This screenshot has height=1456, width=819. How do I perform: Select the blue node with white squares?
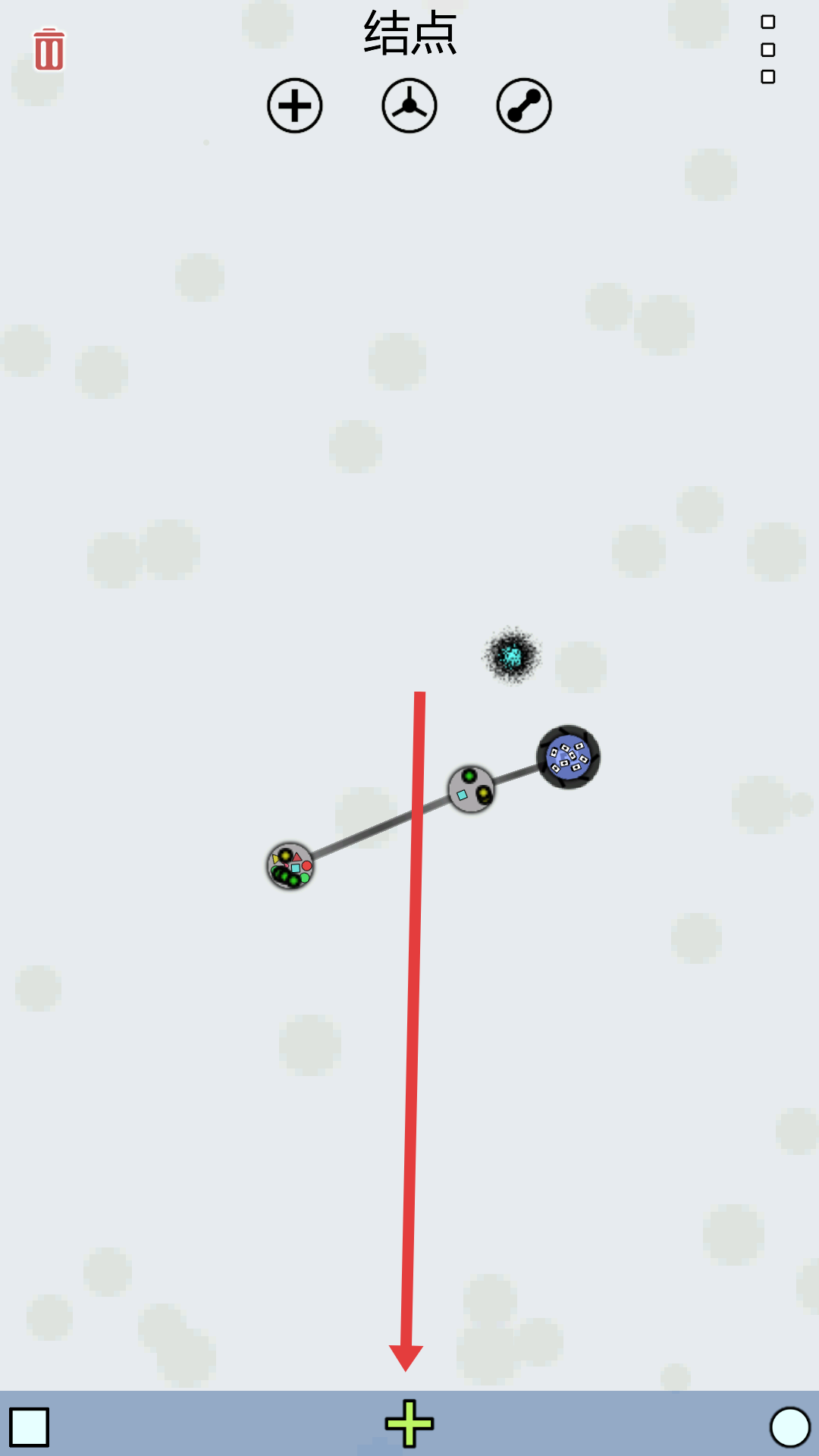(568, 757)
